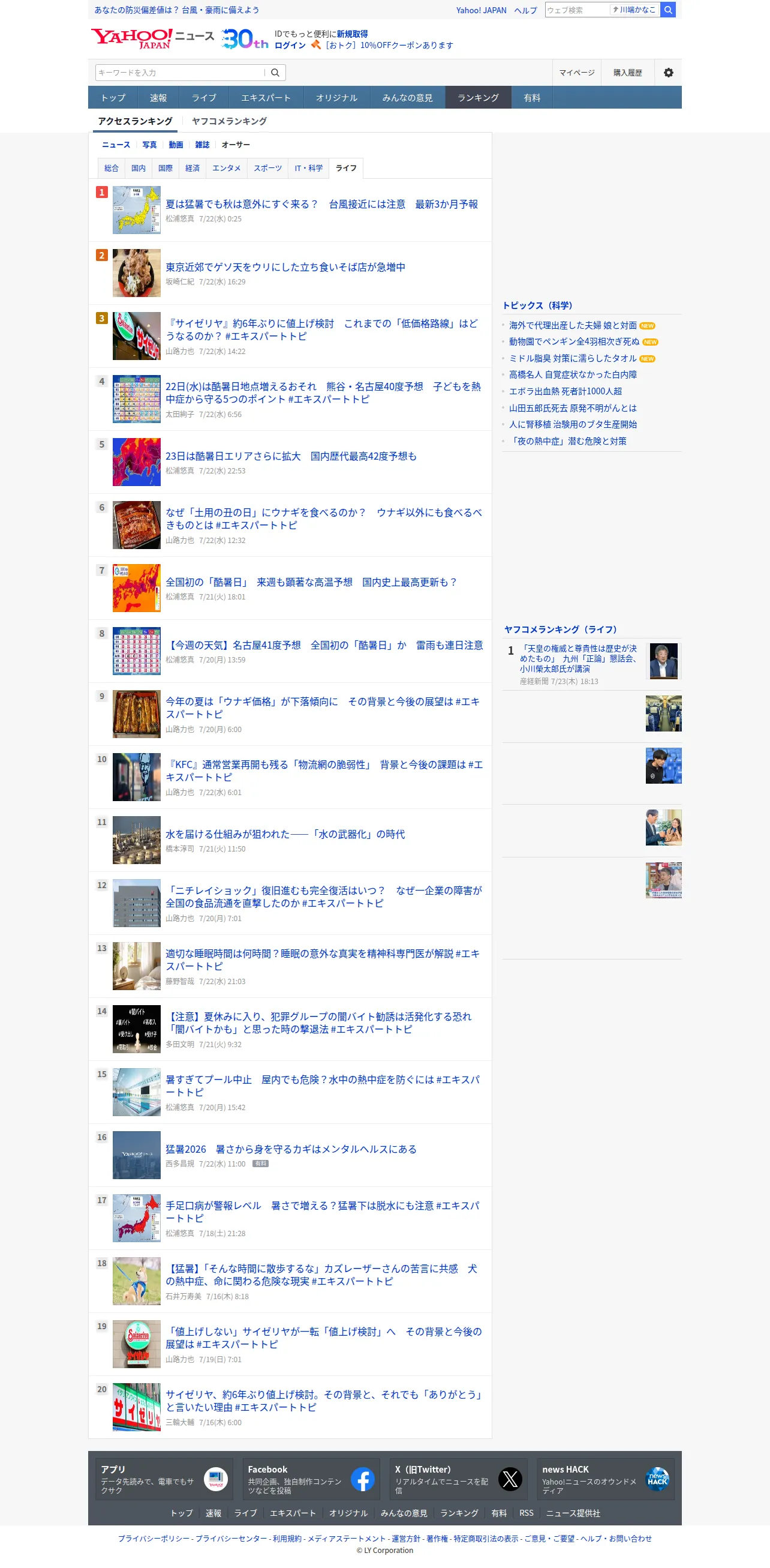Focus the キーワードを入力 search field
Screen dimensions: 770x1568
coord(180,73)
